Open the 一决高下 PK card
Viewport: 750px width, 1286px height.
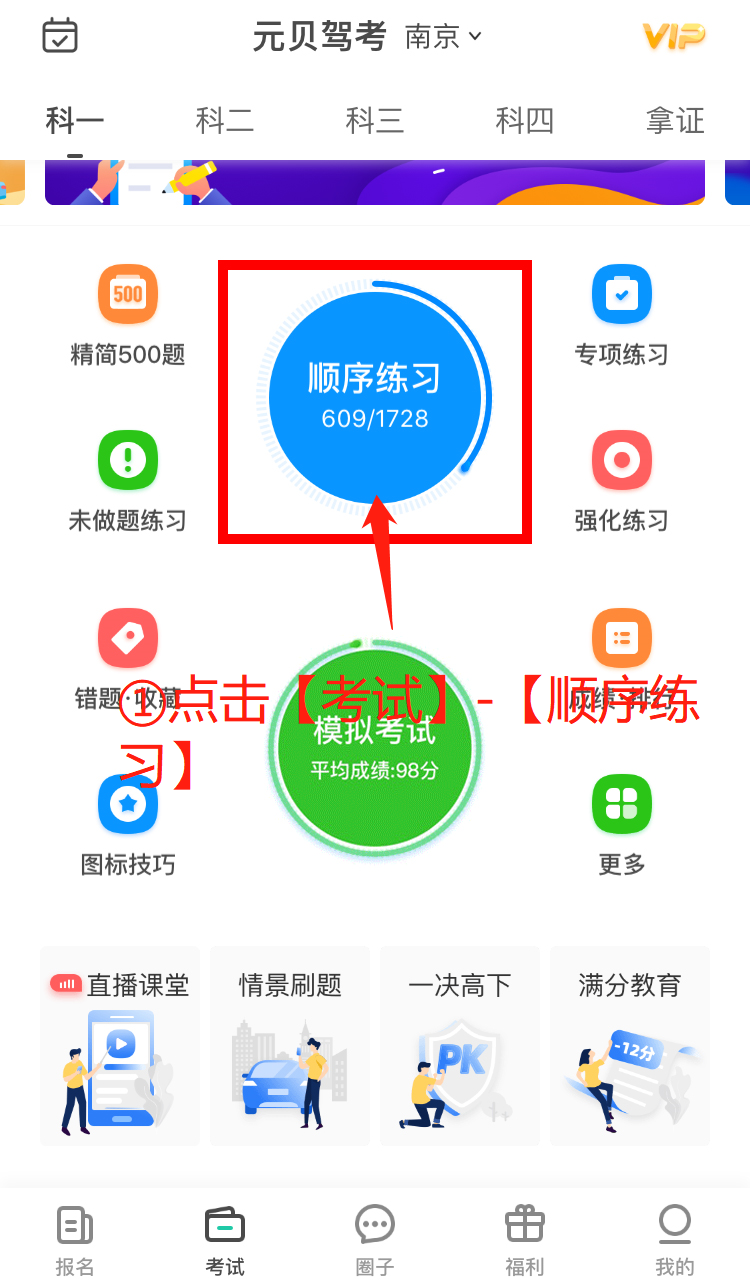460,1045
